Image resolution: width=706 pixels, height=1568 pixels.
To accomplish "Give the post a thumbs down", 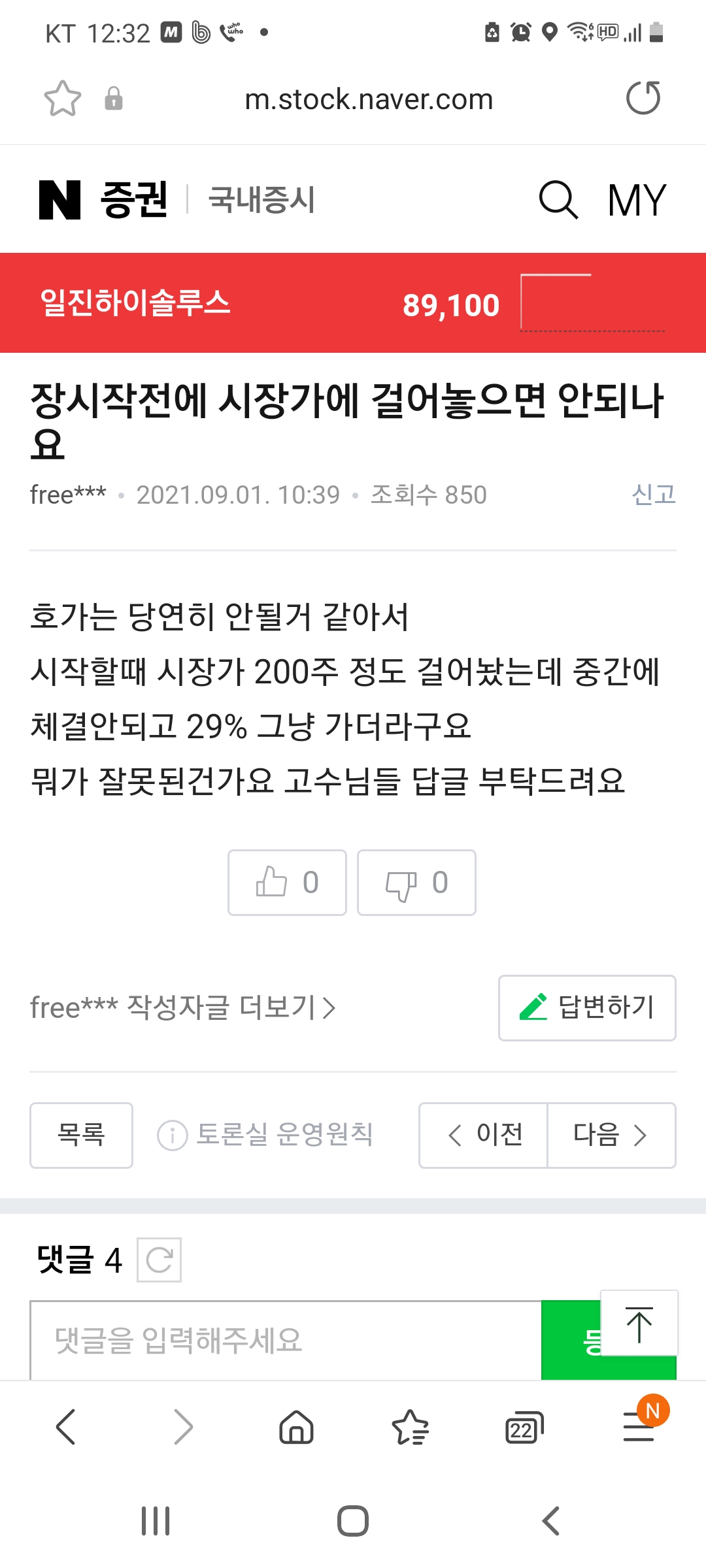I will click(x=416, y=883).
